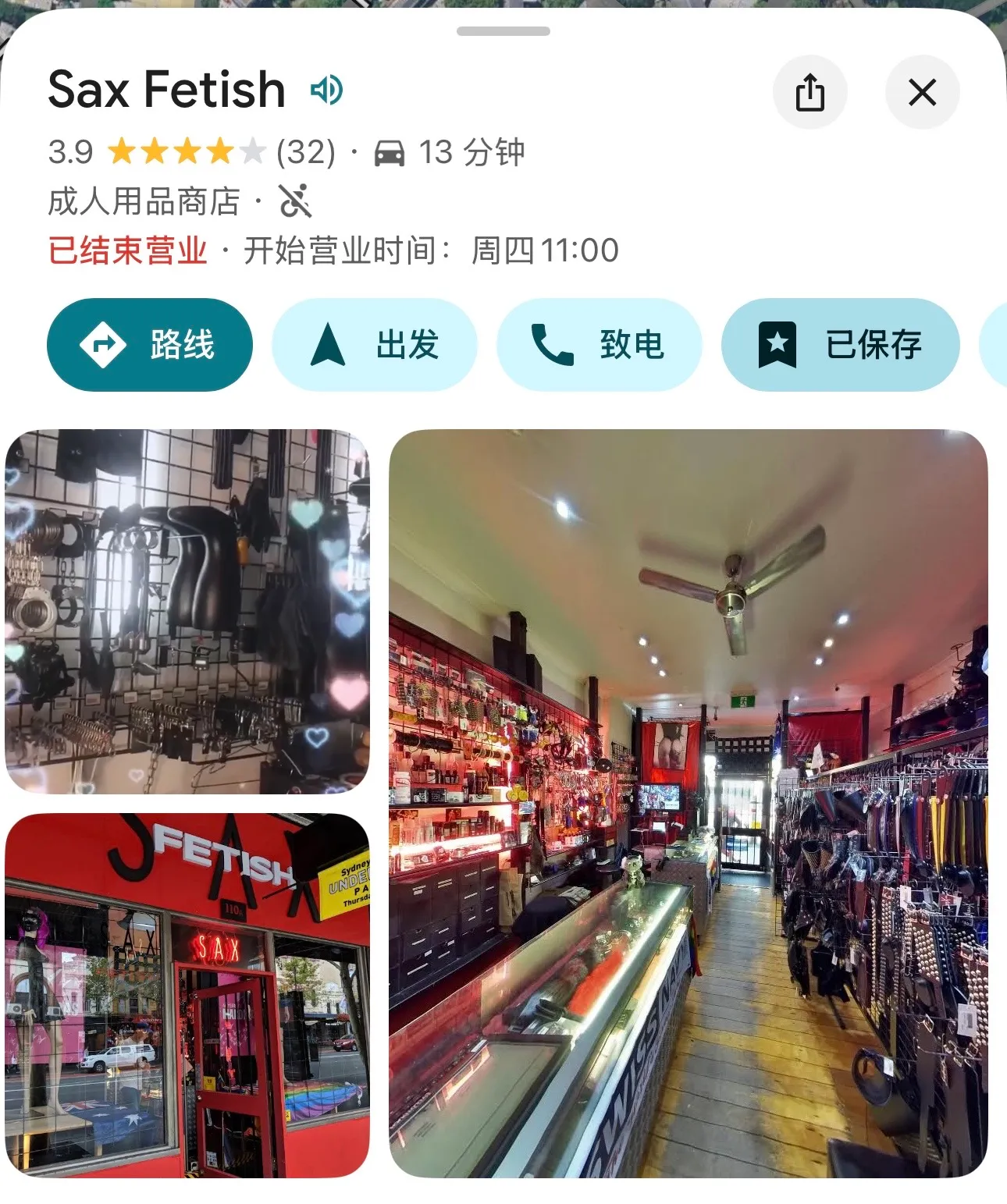Share this place

point(810,92)
